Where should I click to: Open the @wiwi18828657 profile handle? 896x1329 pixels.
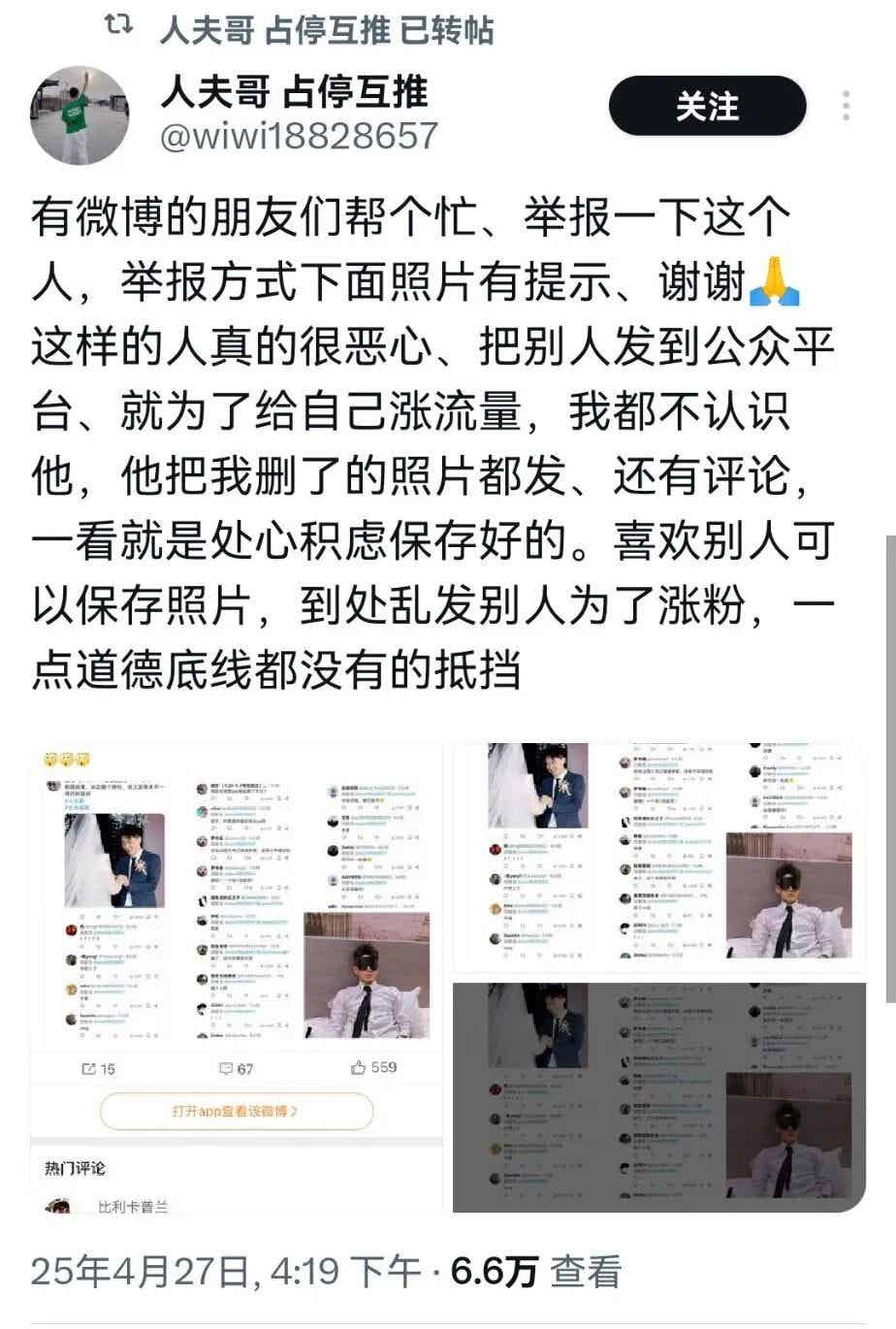tap(299, 136)
